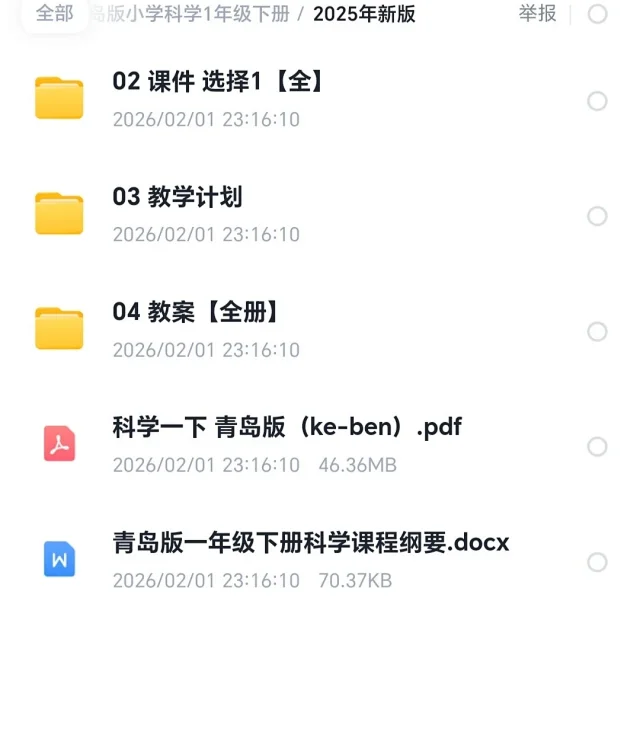
Task: Open the 04 教案【全册】 folder
Action: (196, 312)
